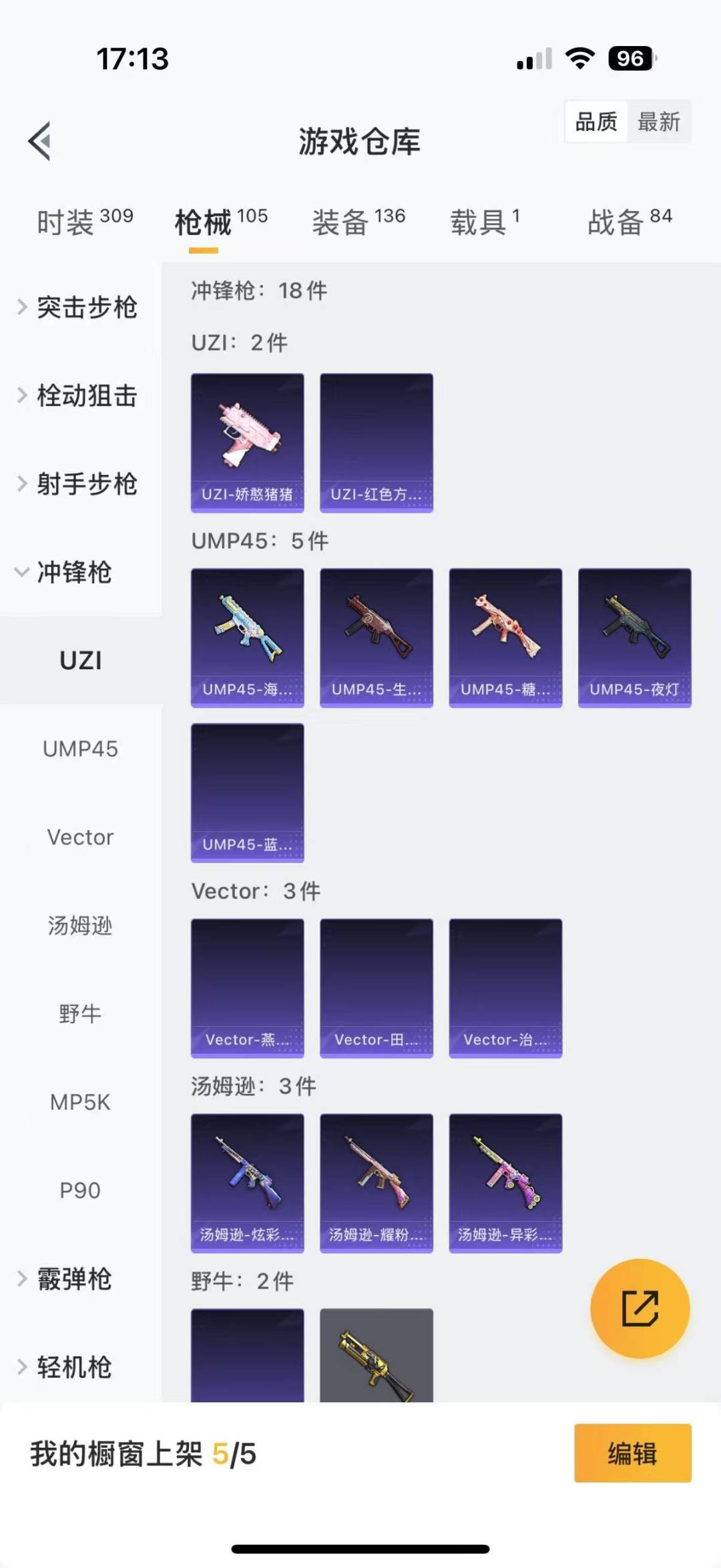Select 汤姆逊 in the sidebar
This screenshot has height=1568, width=721.
[80, 926]
